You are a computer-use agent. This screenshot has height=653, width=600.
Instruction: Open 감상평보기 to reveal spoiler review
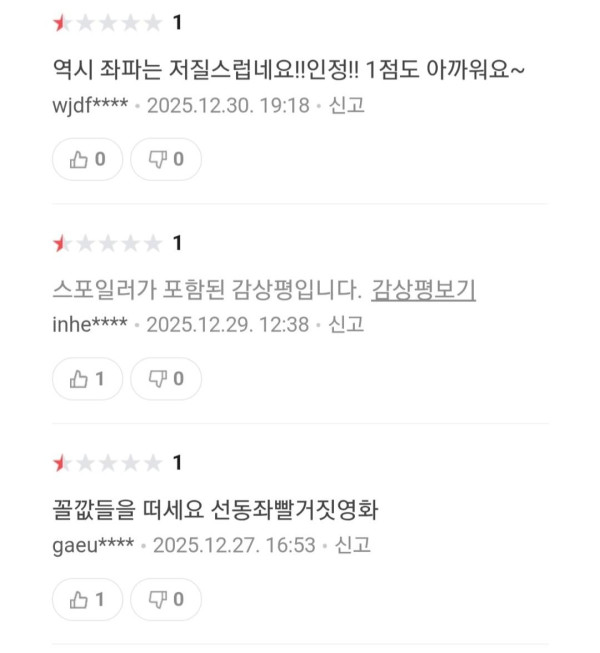click(423, 291)
